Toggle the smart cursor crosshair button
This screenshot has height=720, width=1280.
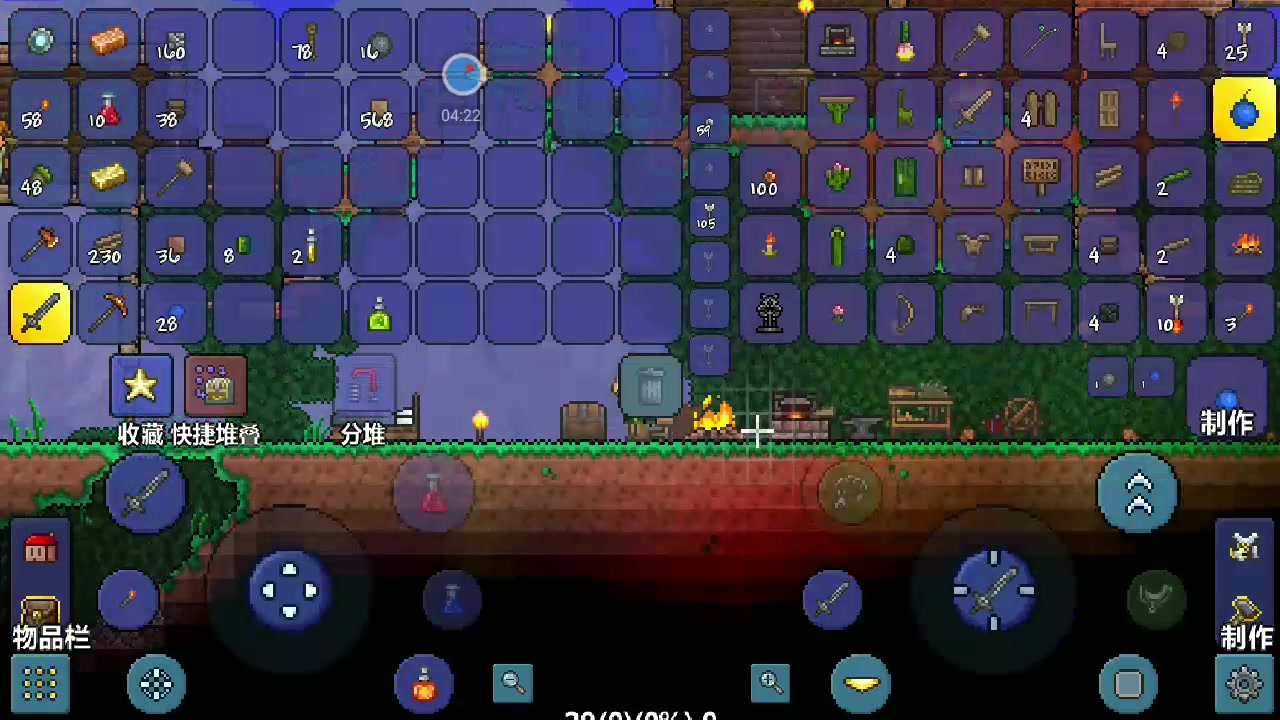156,684
